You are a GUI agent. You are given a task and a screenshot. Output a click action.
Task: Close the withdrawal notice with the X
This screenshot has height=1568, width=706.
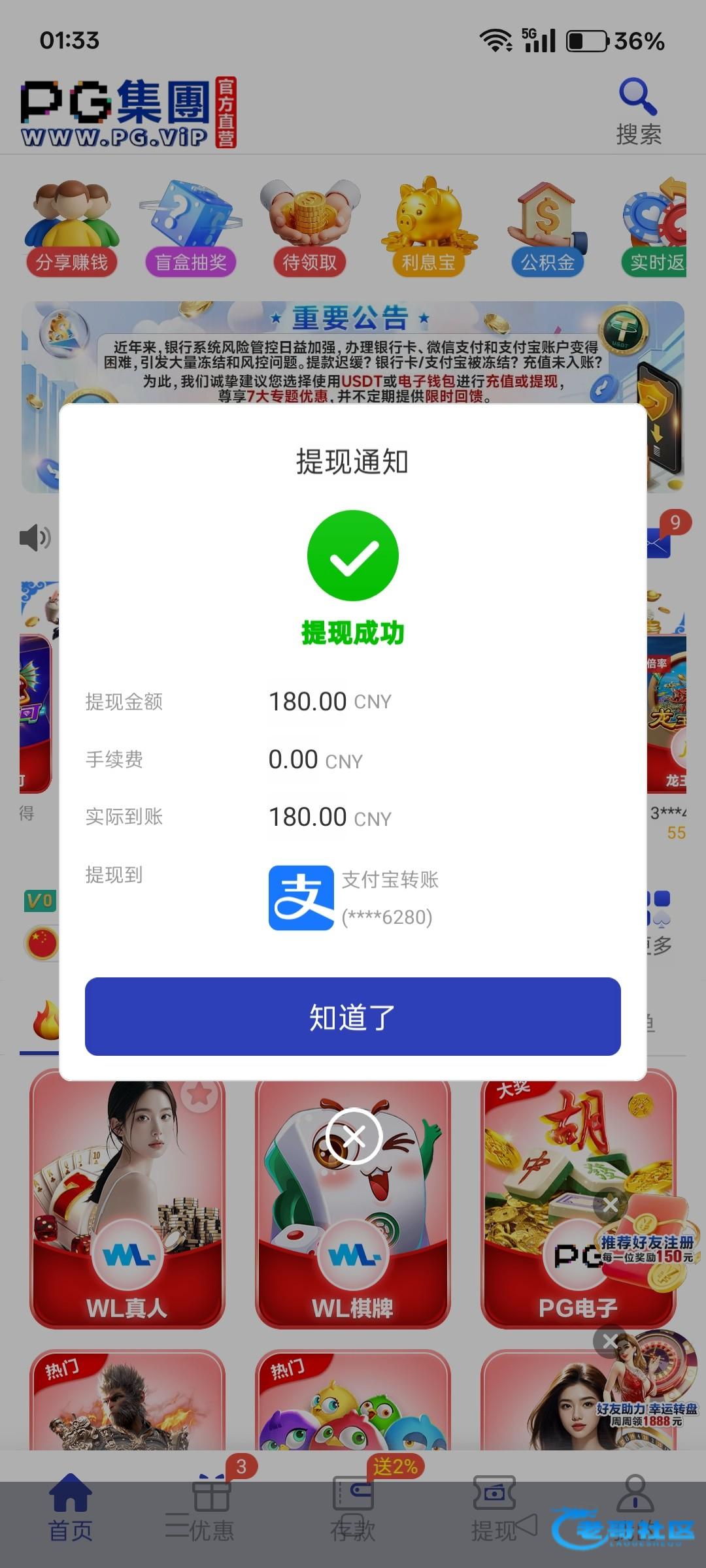pos(354,1137)
